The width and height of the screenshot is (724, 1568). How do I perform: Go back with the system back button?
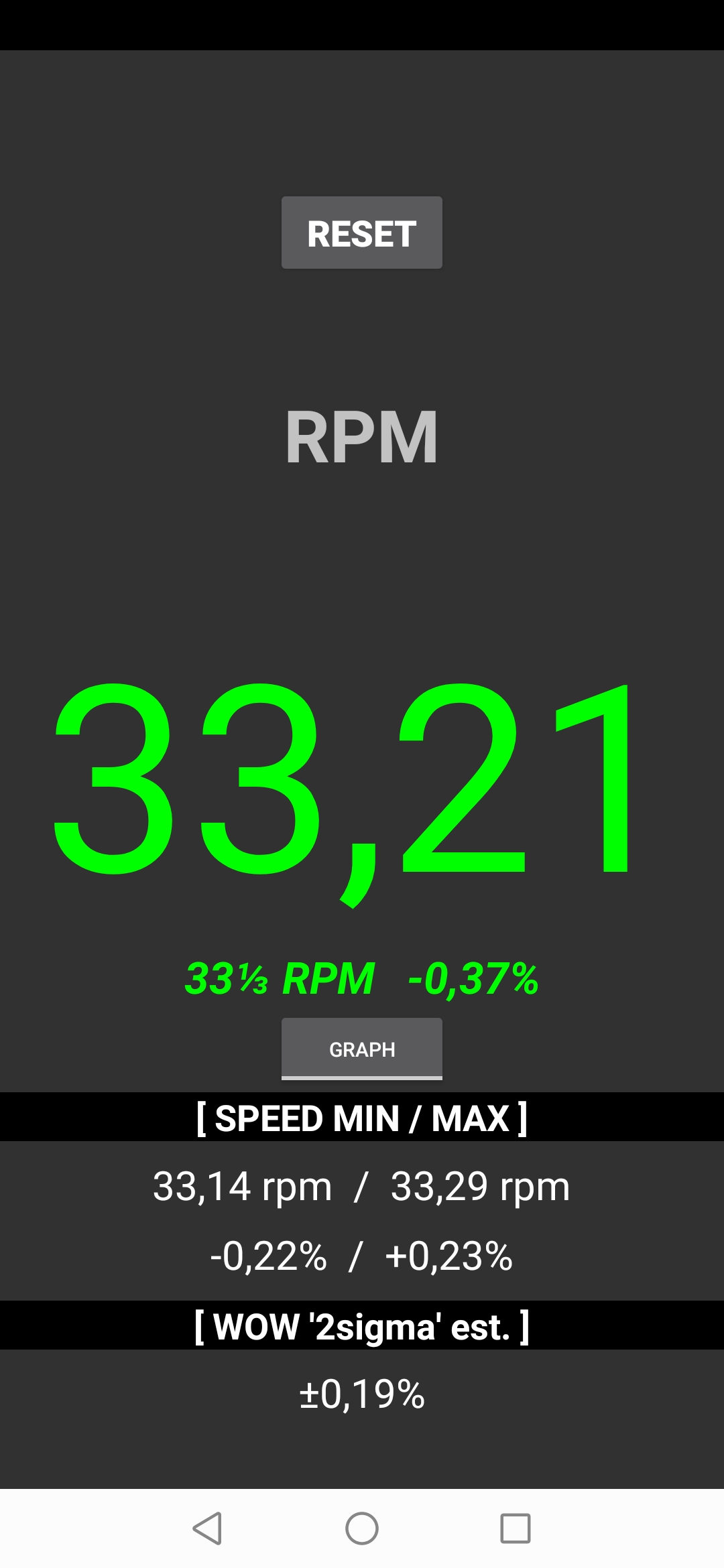pyautogui.click(x=207, y=1528)
